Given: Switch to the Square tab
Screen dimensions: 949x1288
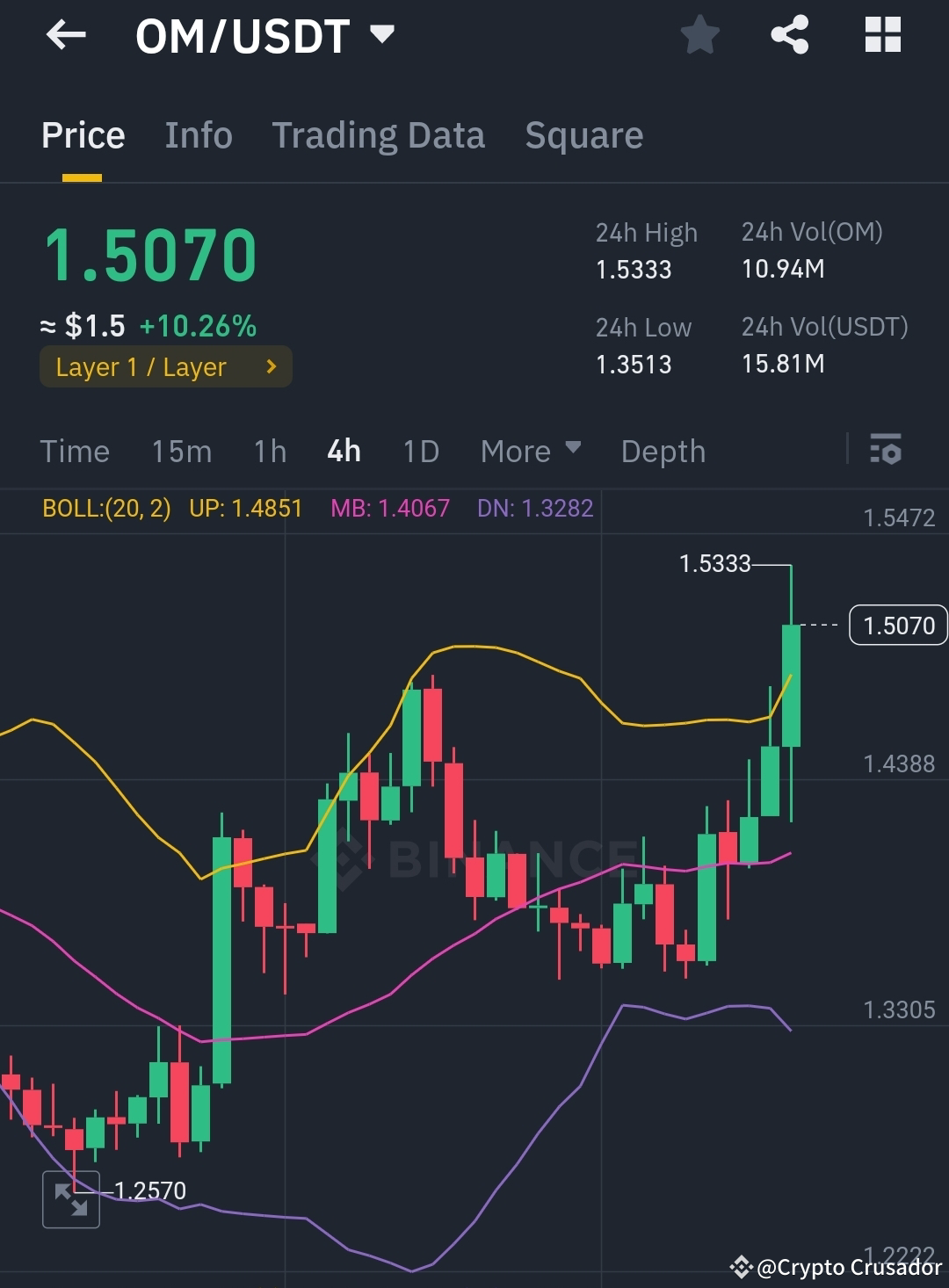Looking at the screenshot, I should (583, 134).
